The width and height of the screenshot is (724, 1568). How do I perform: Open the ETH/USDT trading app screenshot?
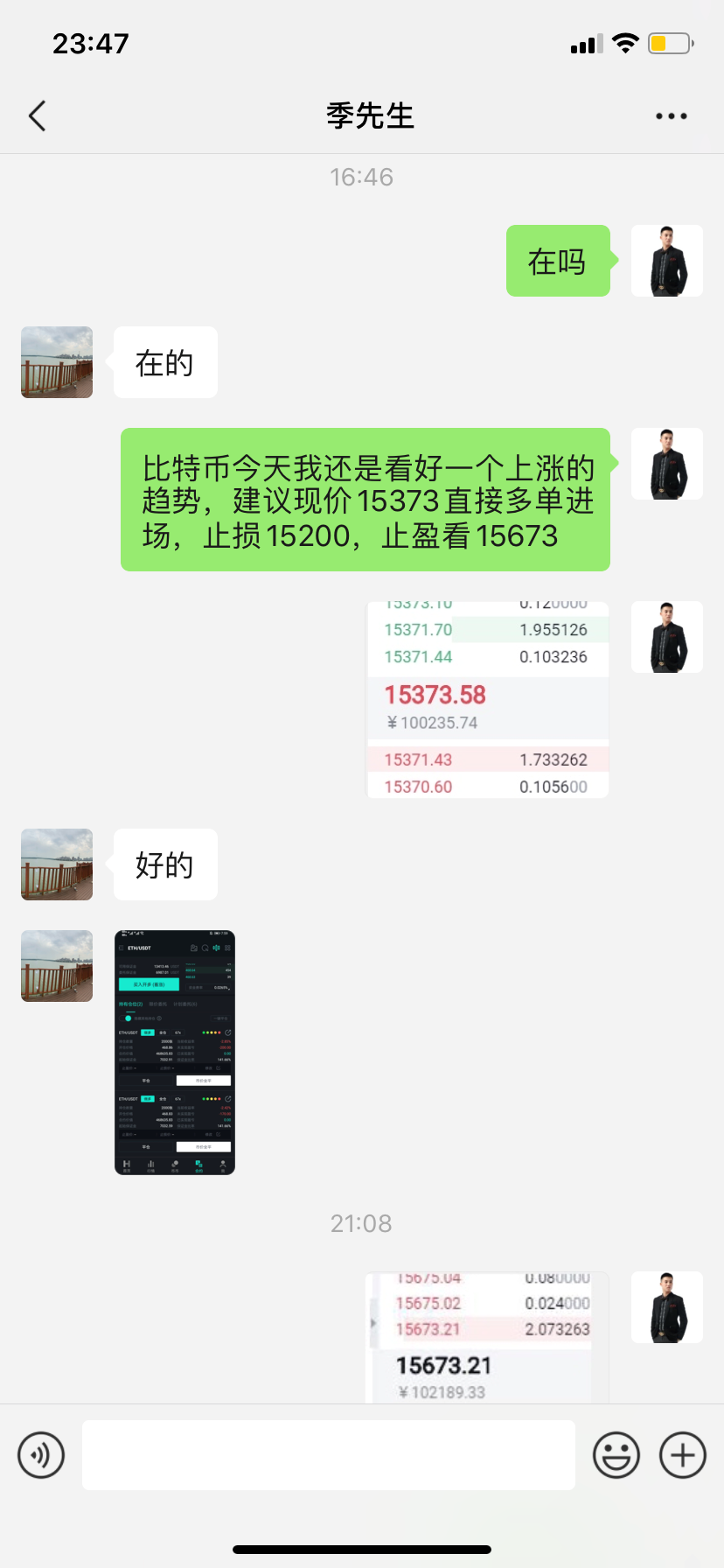click(x=174, y=1053)
